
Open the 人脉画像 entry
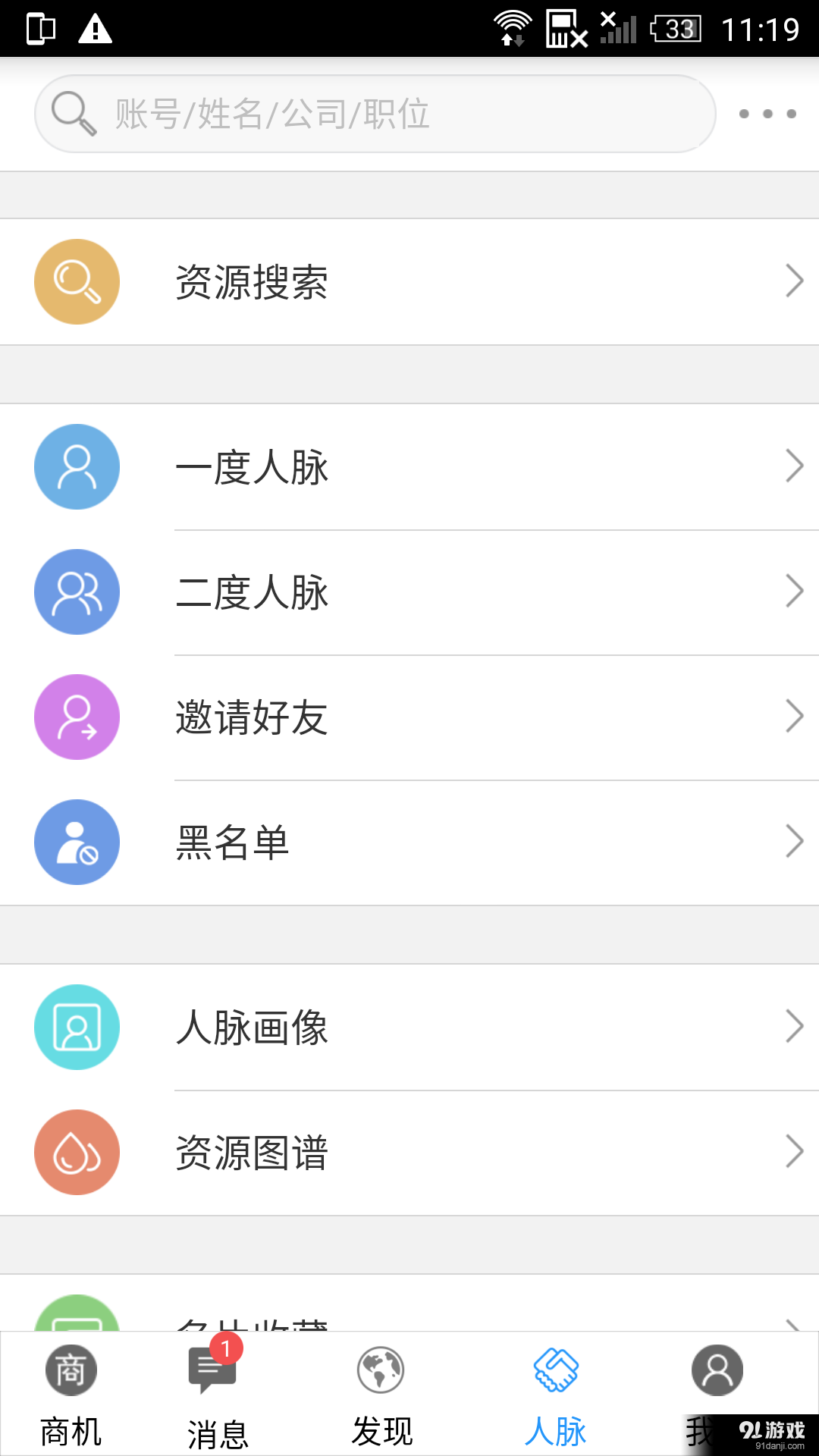click(x=409, y=1026)
